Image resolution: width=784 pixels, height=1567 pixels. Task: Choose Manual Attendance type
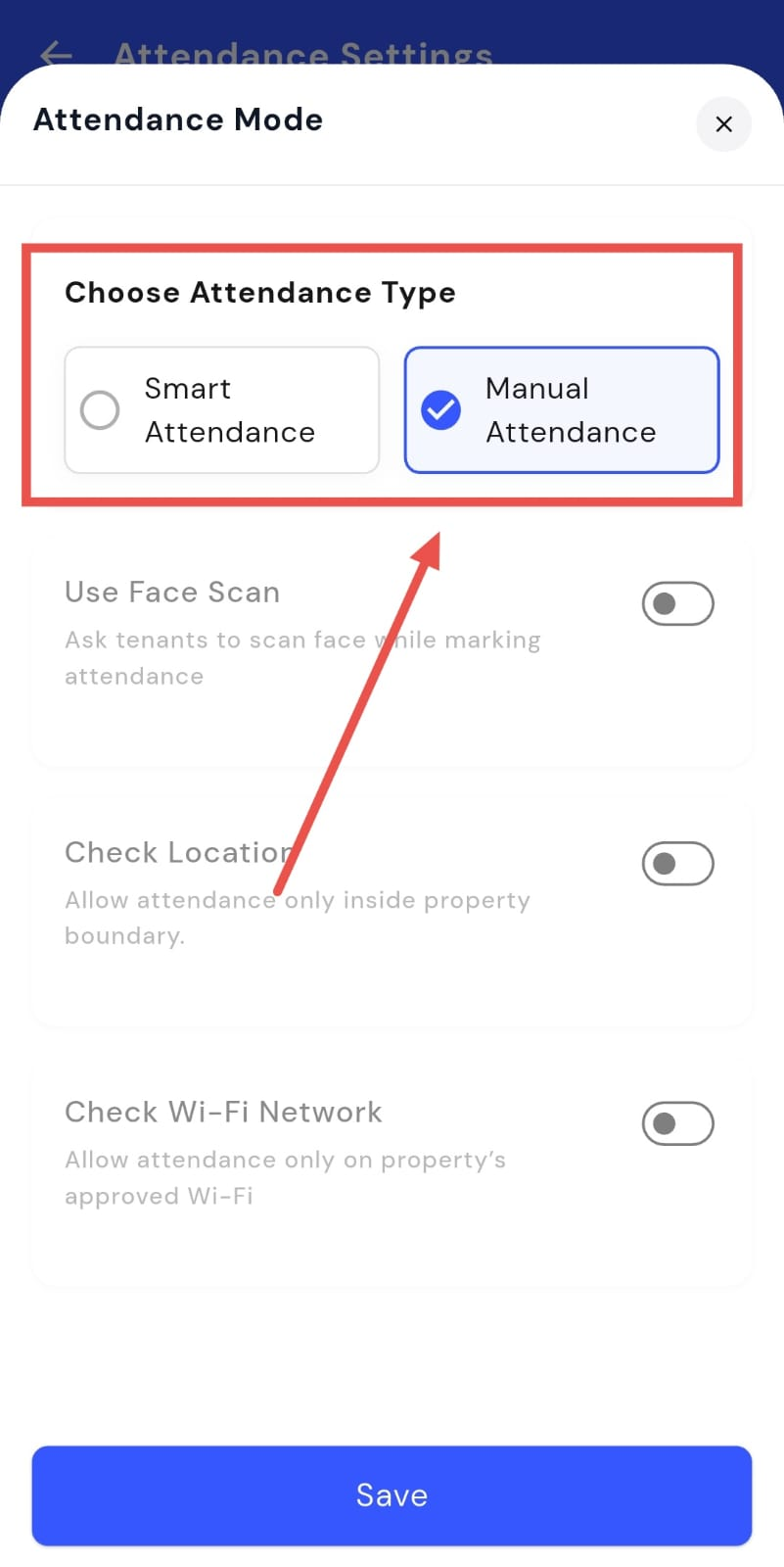[562, 410]
